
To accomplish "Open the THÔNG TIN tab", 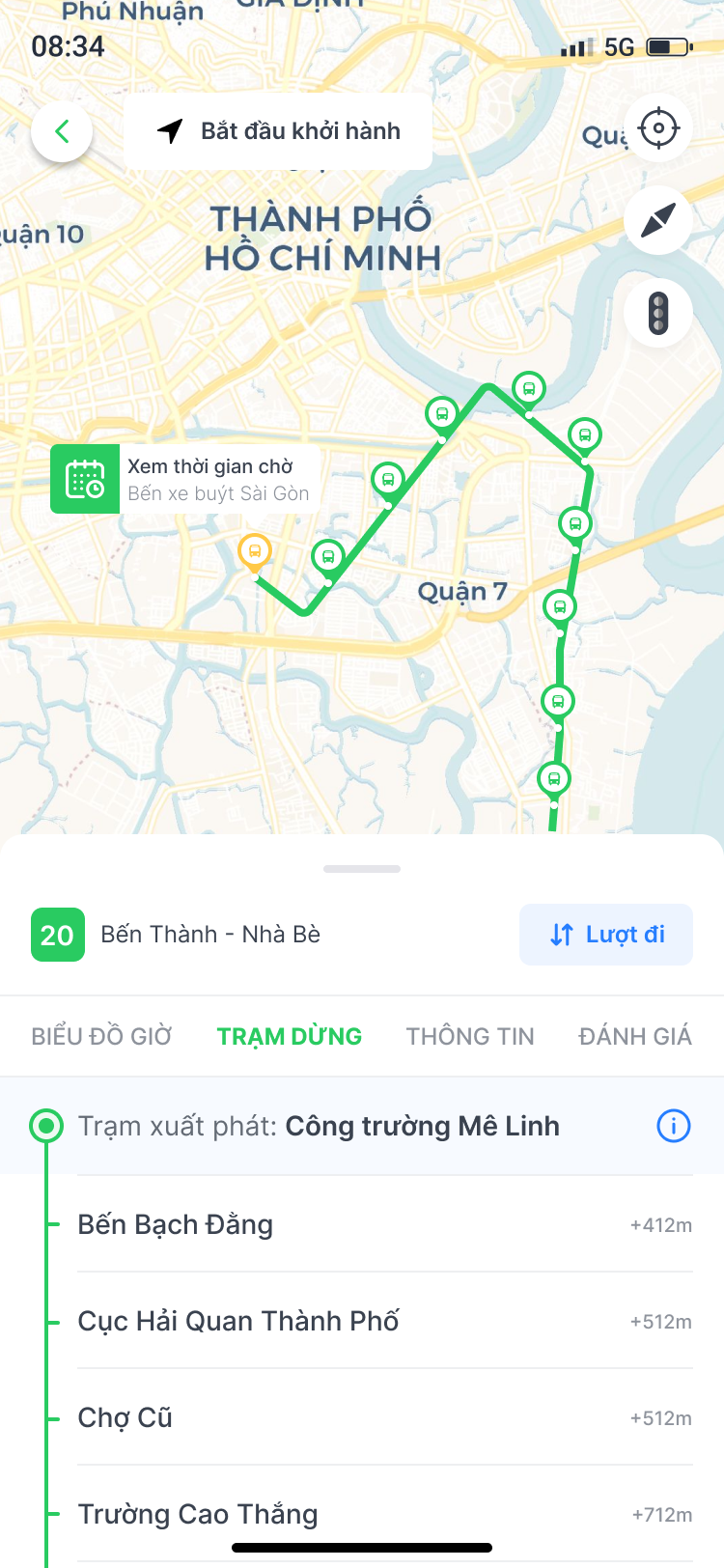I will point(470,1036).
